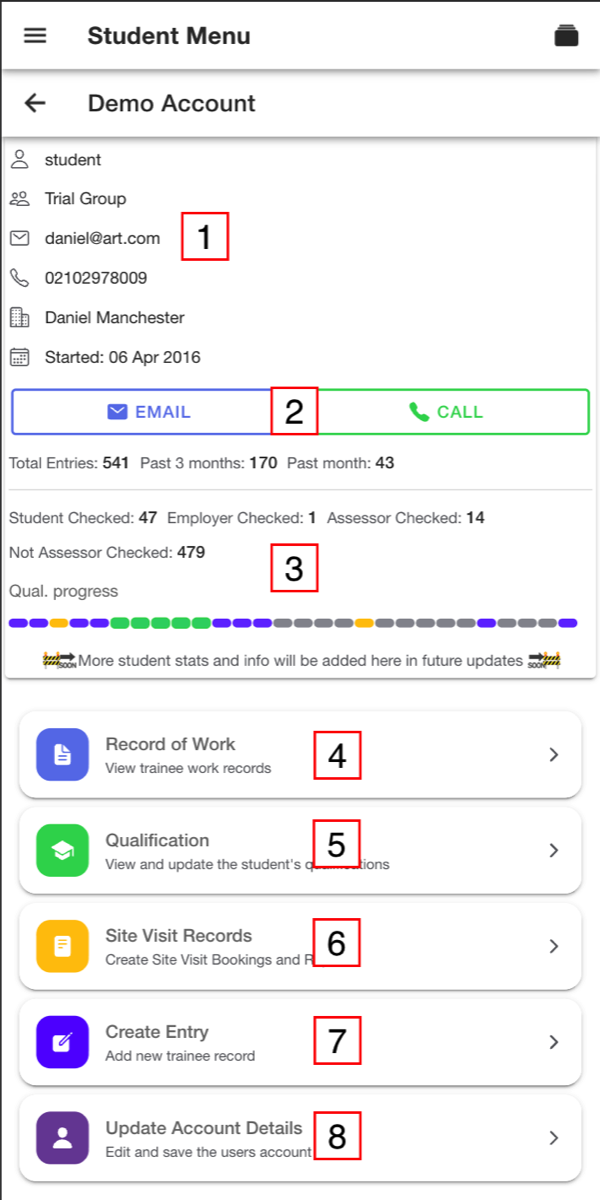Open Update Account Details
Viewport: 600px width, 1200px height.
[x=300, y=1138]
